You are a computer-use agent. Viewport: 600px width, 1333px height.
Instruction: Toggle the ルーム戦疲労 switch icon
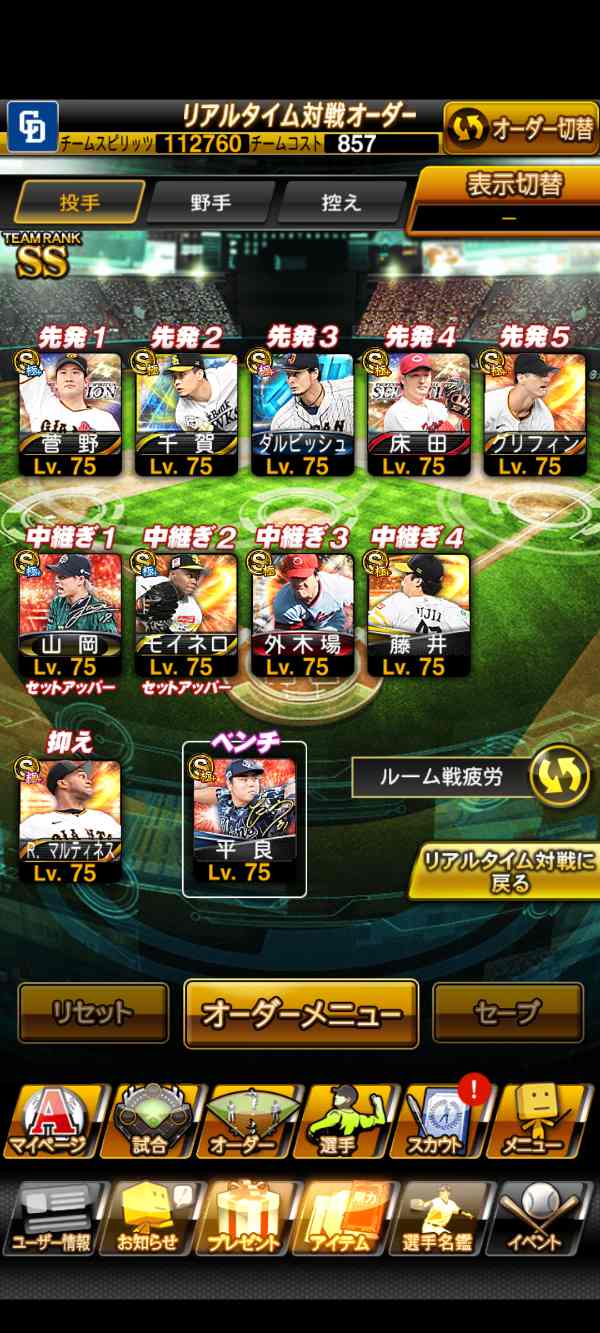pyautogui.click(x=558, y=776)
